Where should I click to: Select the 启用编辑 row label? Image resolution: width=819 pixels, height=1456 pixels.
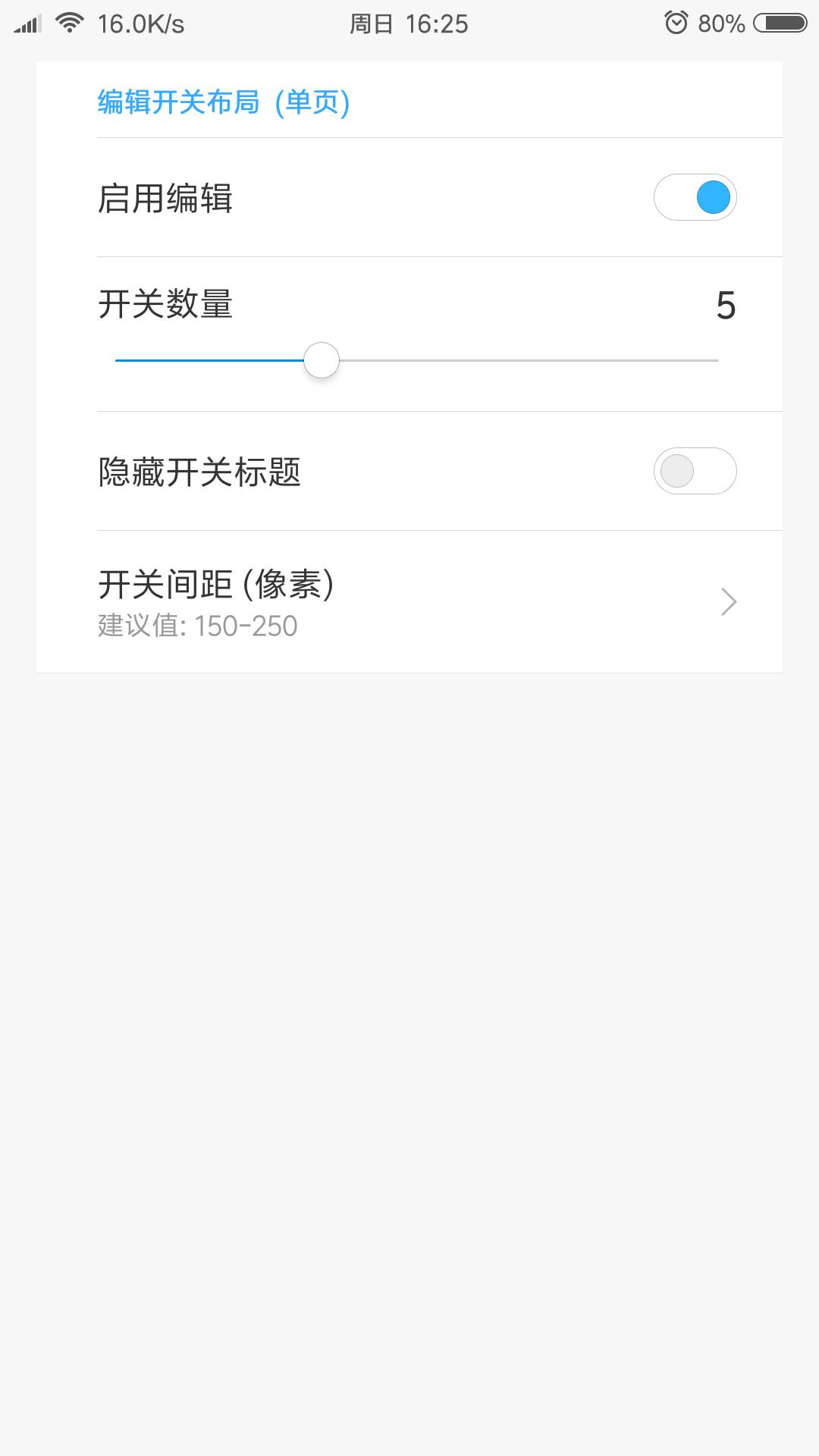pos(167,196)
